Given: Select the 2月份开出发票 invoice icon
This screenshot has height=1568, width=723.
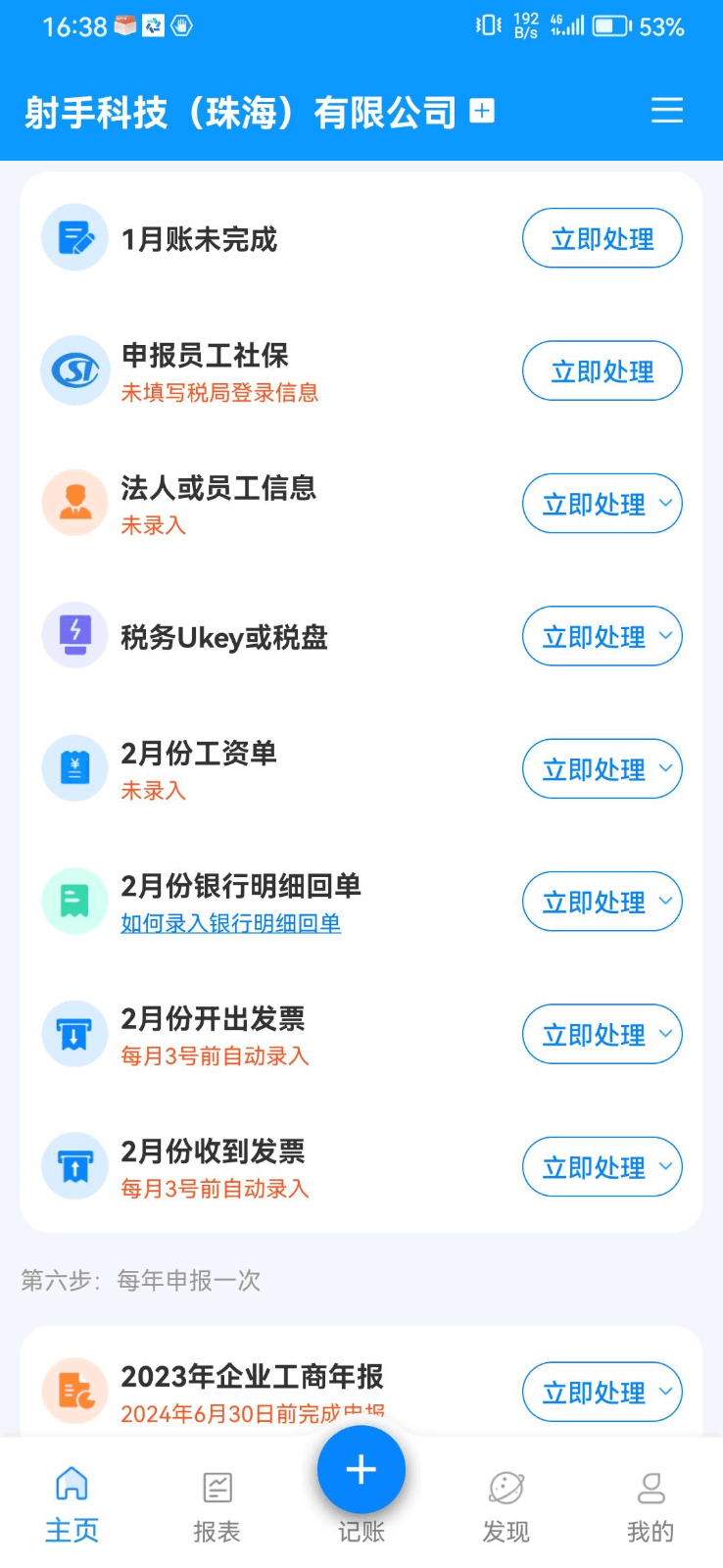Looking at the screenshot, I should pos(74,1034).
